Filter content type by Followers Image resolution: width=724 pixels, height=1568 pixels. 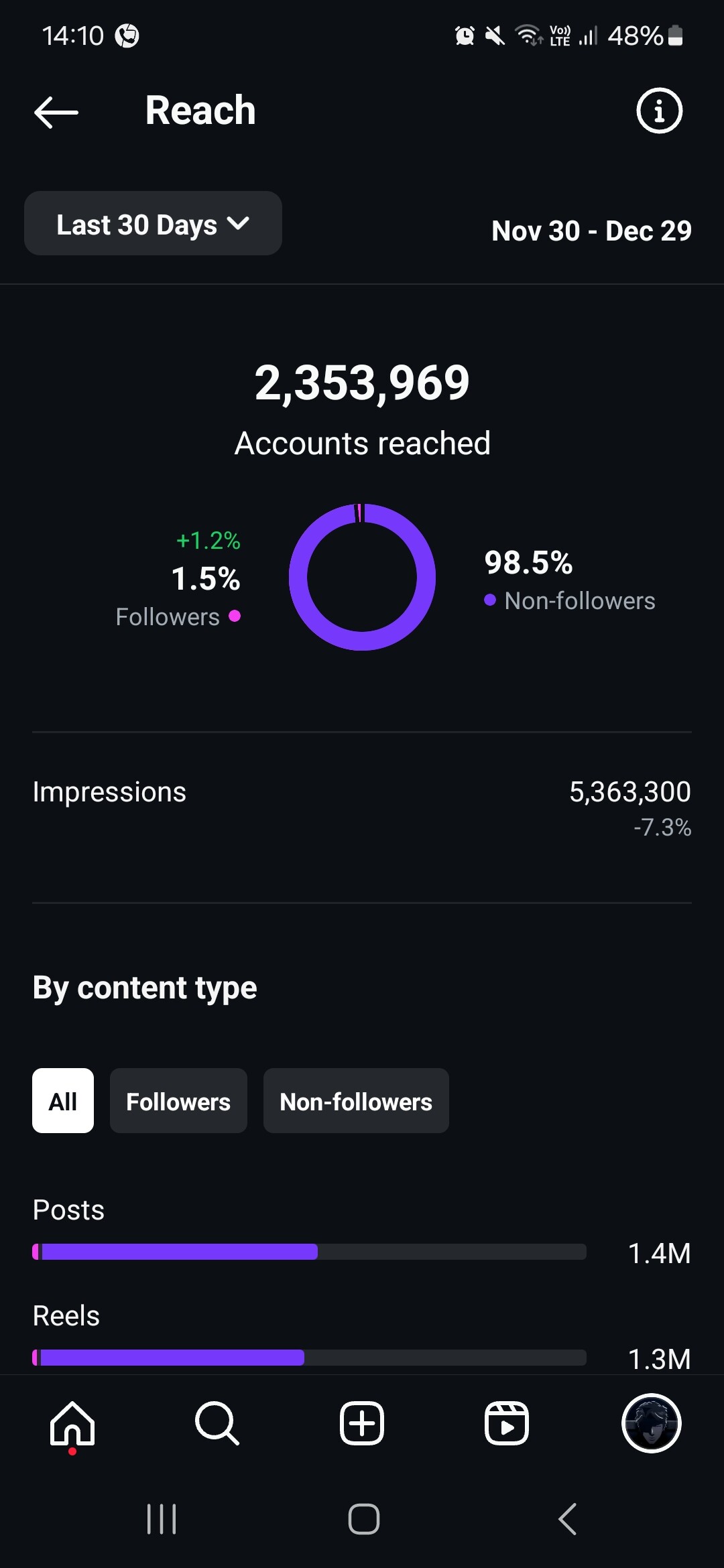(x=178, y=1101)
